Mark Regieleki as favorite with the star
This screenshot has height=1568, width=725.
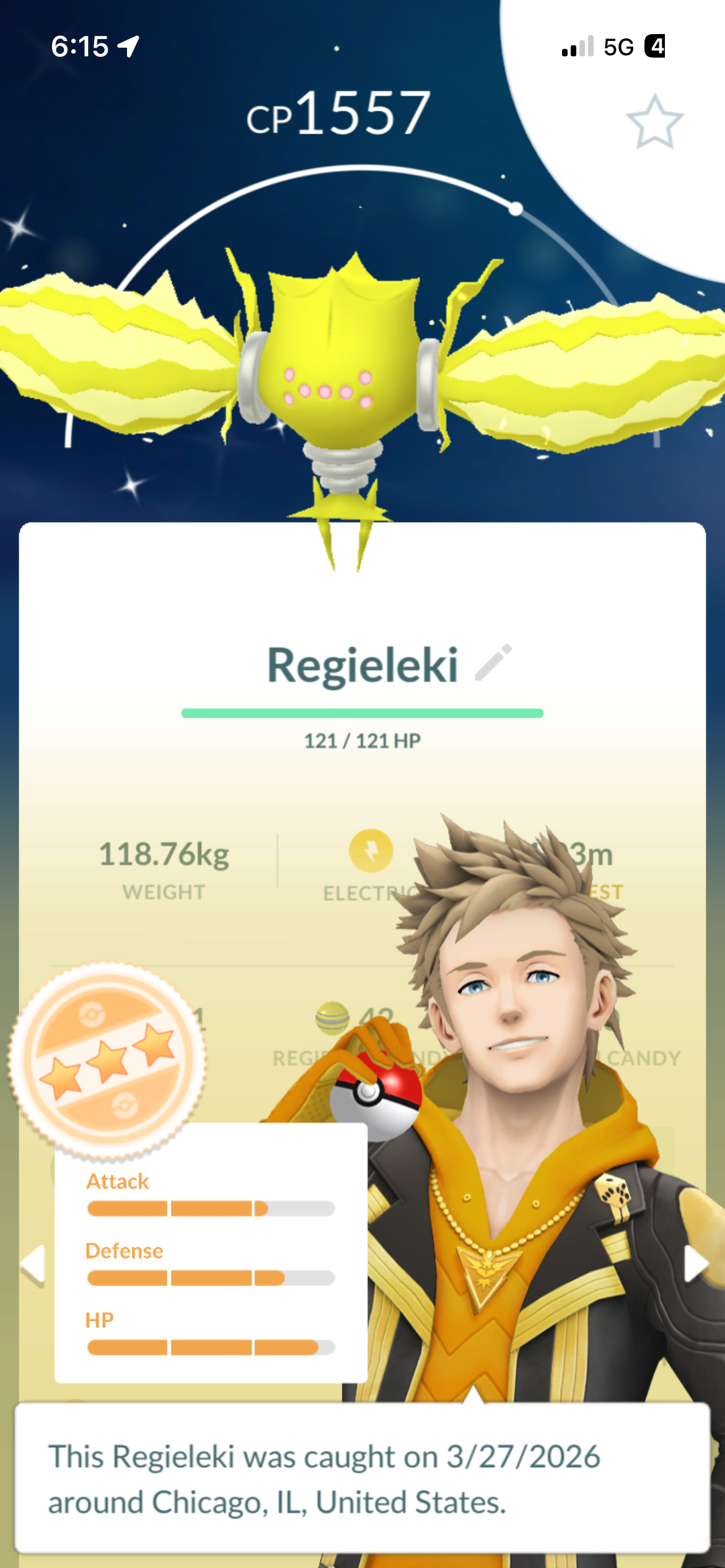tap(655, 122)
